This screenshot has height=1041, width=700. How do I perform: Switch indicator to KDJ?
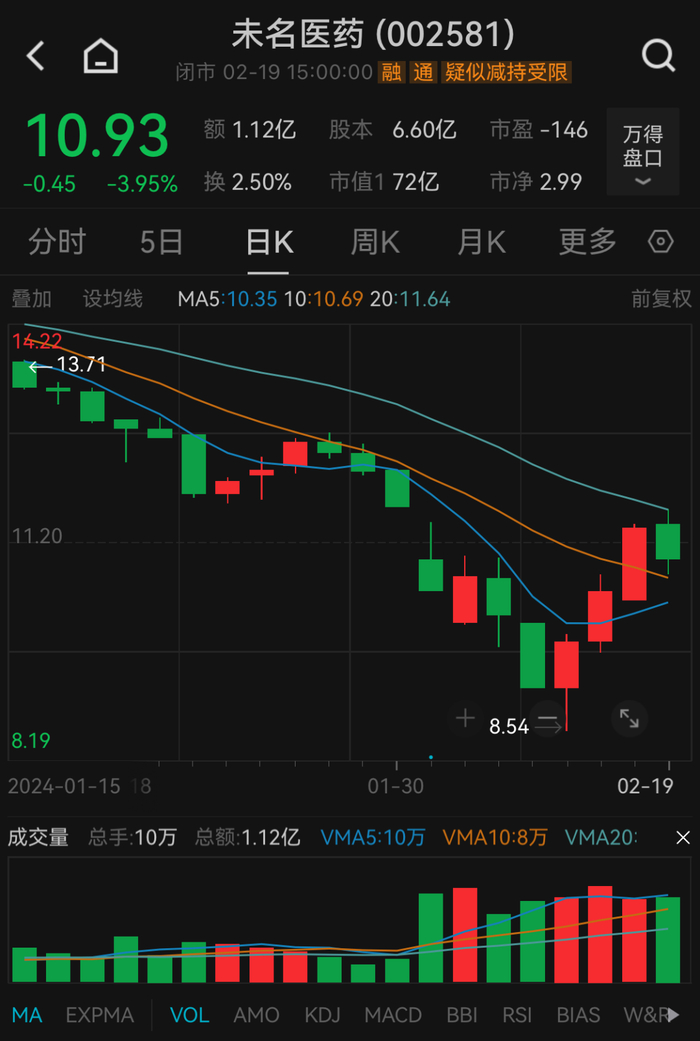coord(322,1015)
